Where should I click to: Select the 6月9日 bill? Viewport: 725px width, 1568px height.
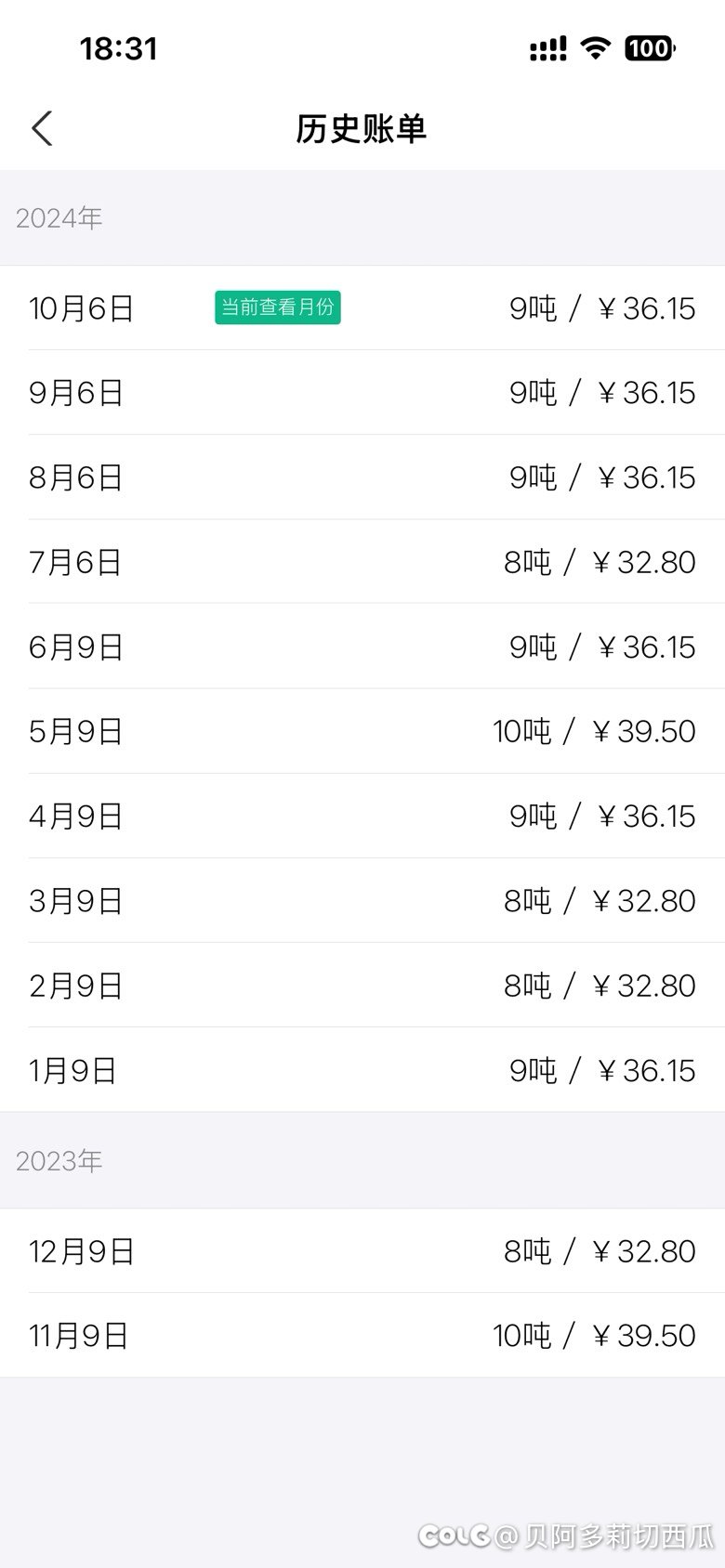click(x=362, y=647)
